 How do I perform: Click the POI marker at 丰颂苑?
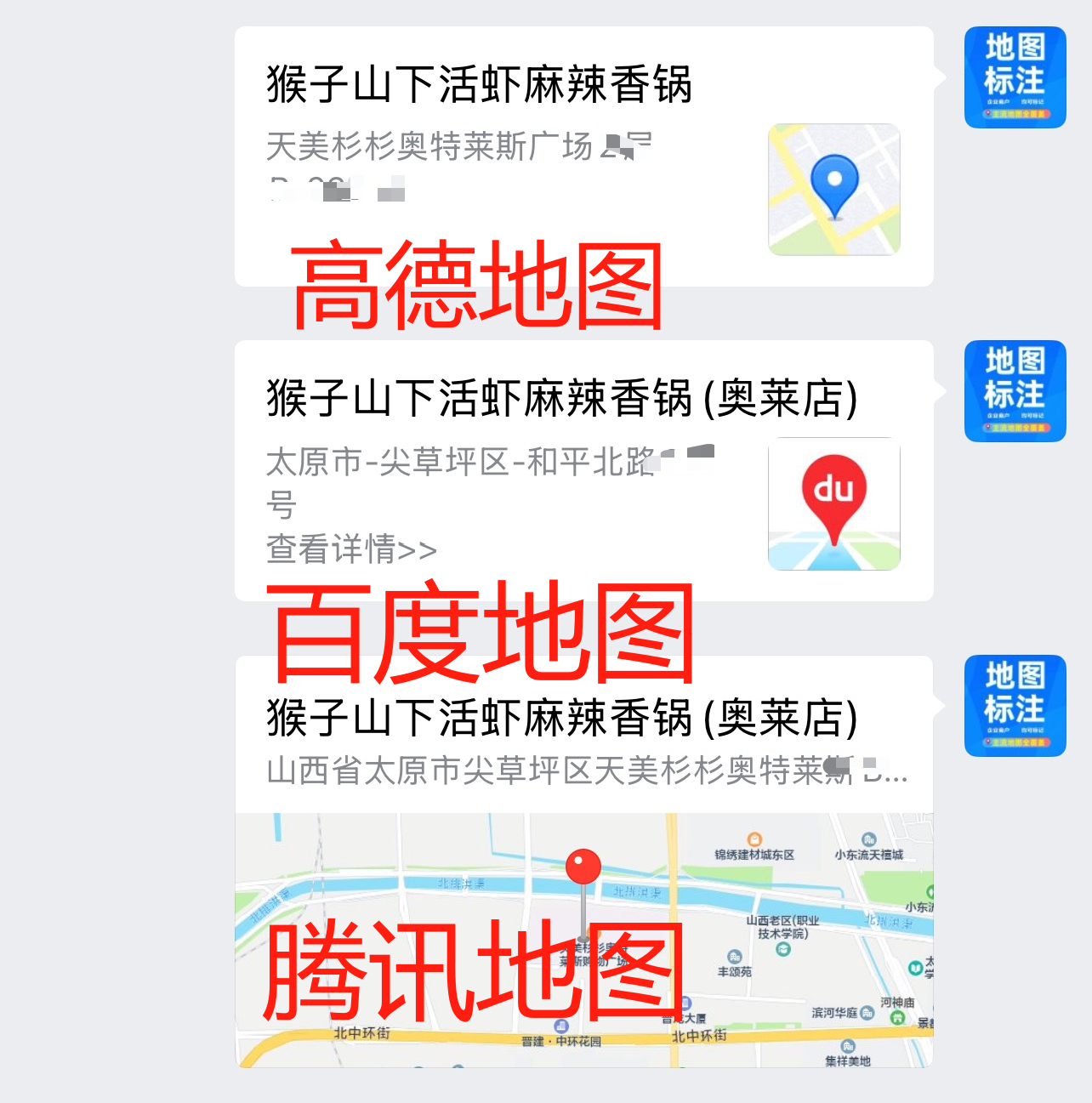point(734,957)
